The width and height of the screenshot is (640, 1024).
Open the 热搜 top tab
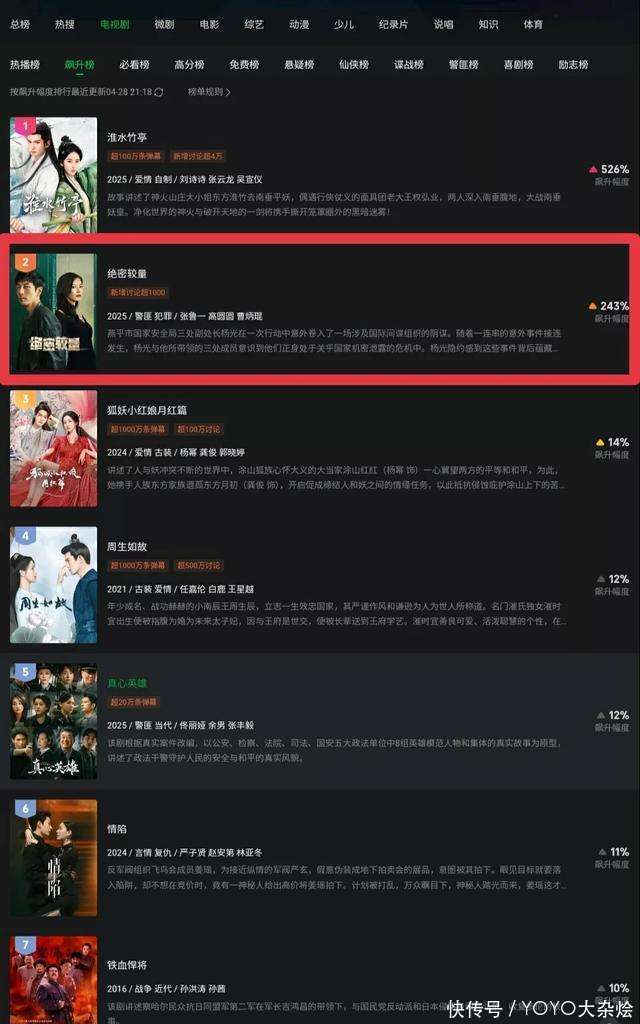[65, 24]
